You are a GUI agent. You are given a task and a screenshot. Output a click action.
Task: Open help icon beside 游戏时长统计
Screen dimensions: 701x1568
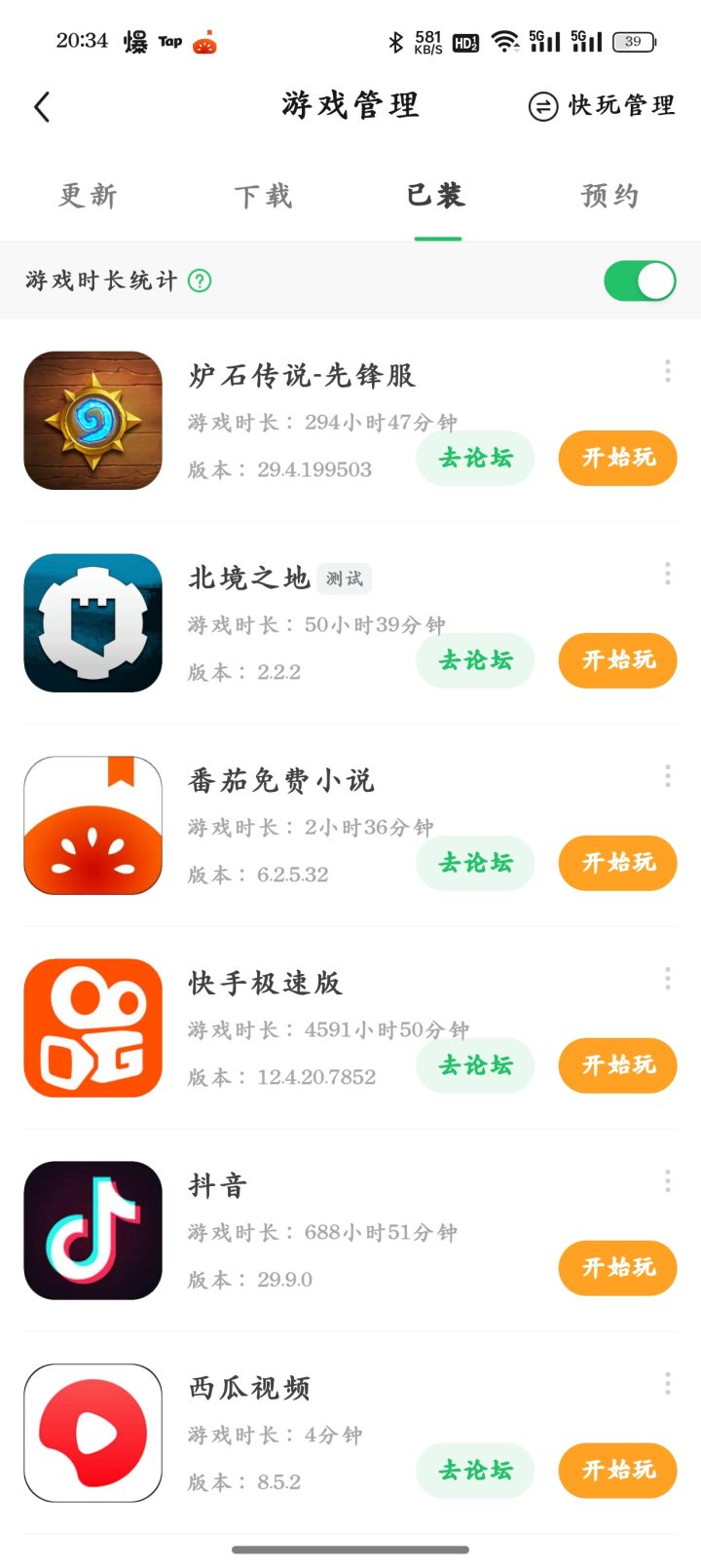coord(200,280)
